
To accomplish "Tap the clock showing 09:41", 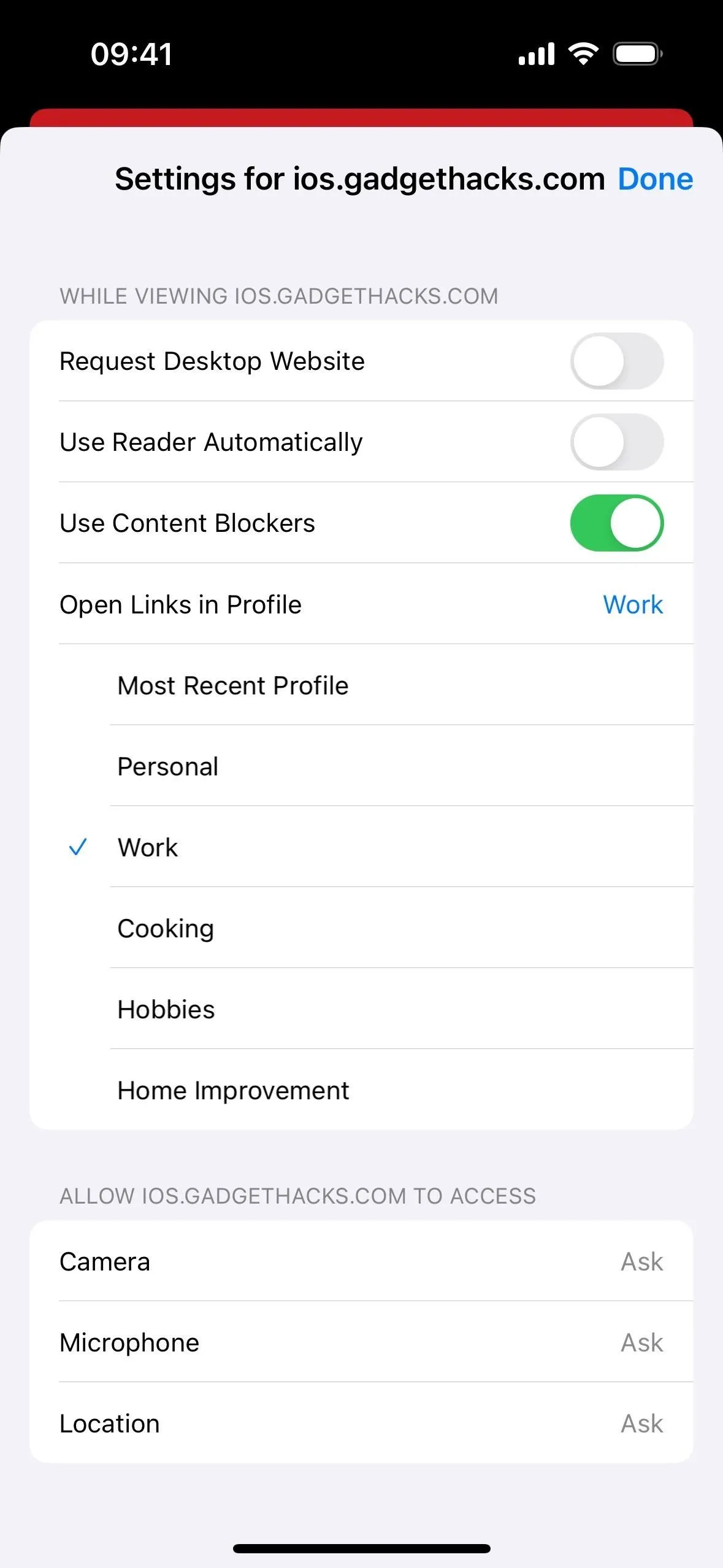I will coord(131,54).
